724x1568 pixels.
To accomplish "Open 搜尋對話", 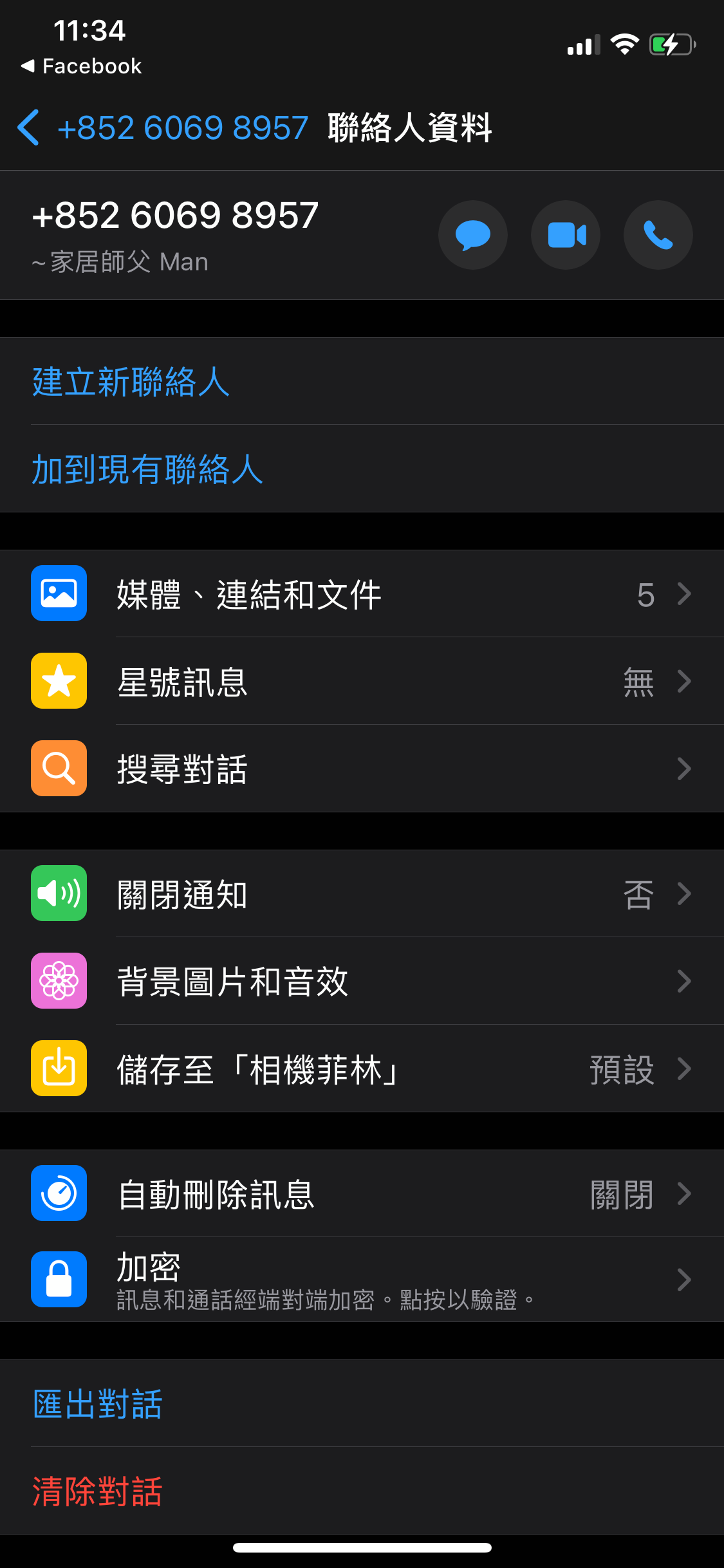I will [362, 769].
